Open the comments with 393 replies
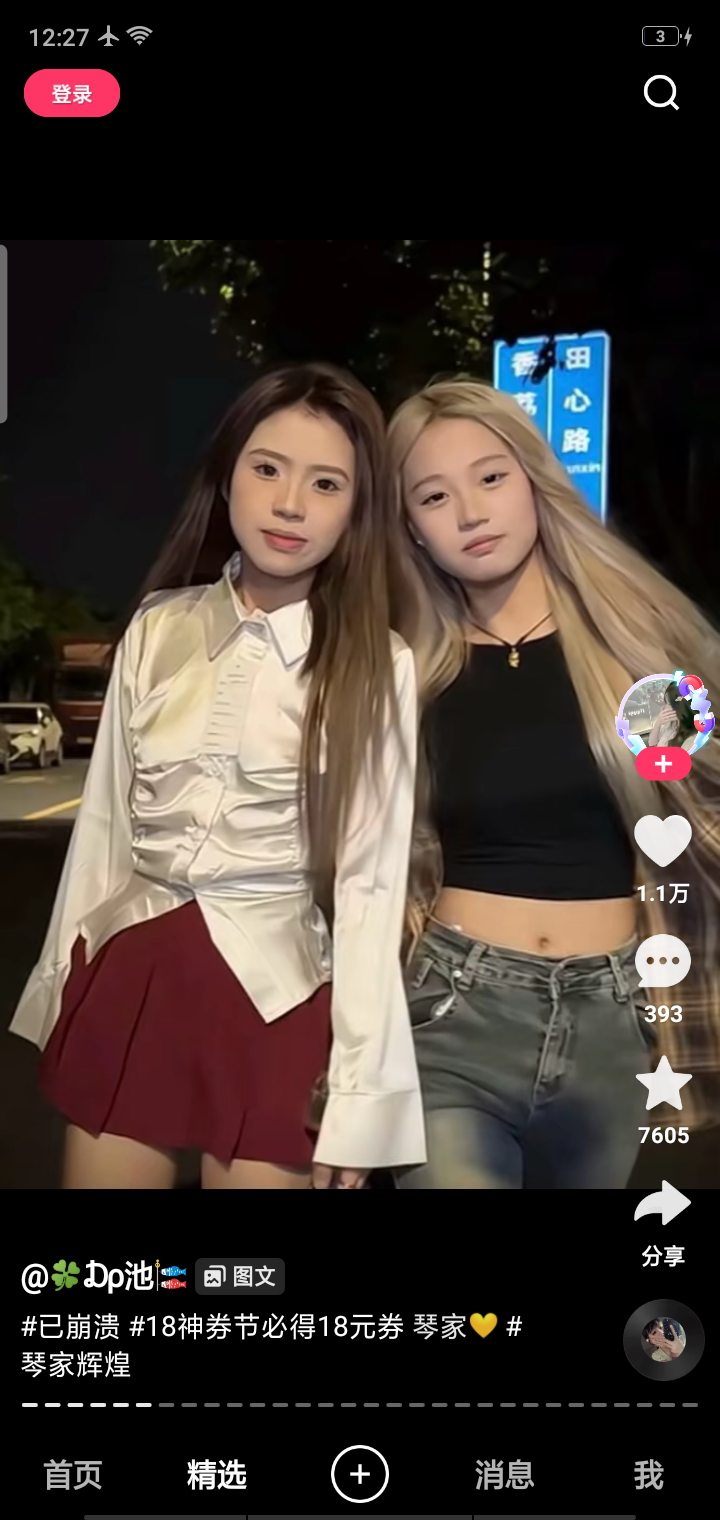 click(663, 963)
